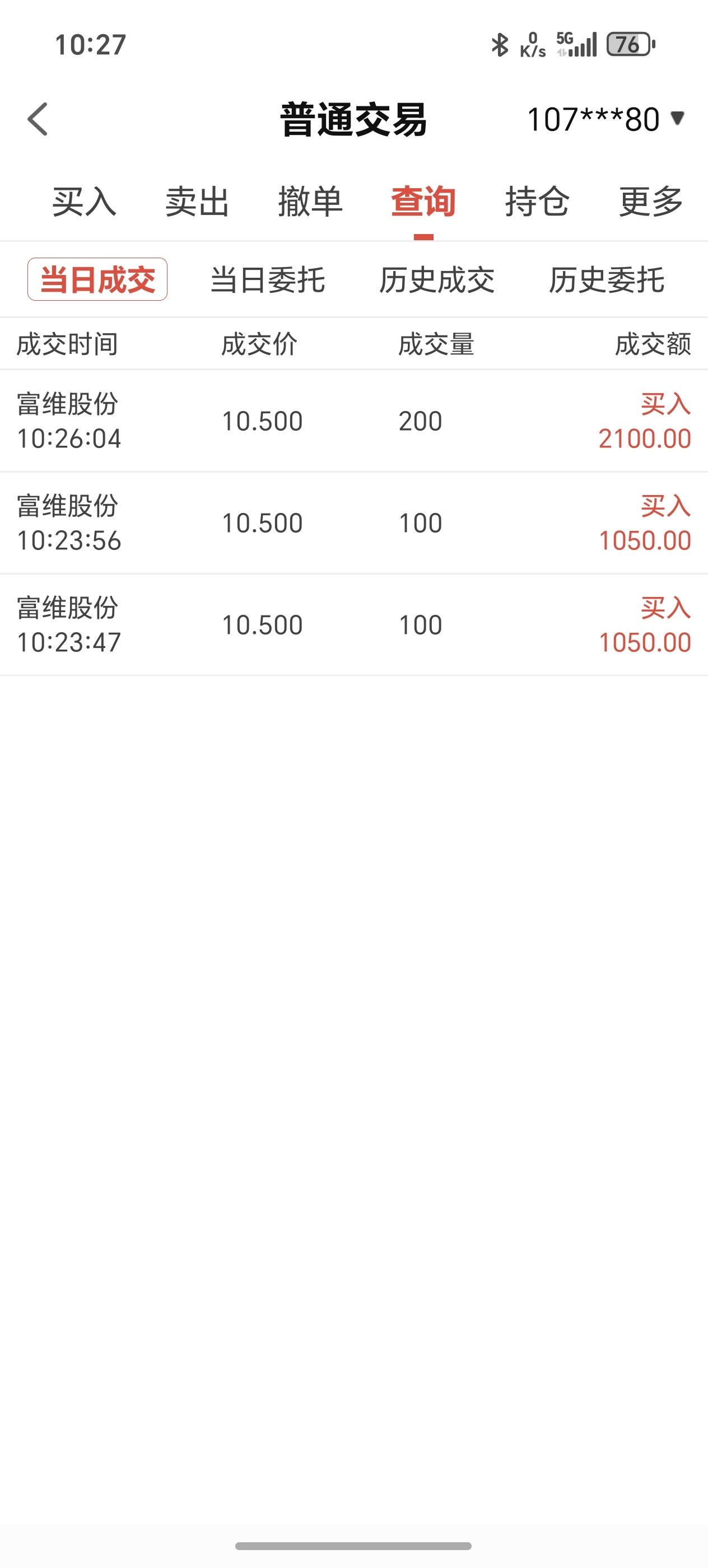The height and width of the screenshot is (1568, 708).
Task: Open the 富维股份 trade at 10:23:56
Action: click(x=353, y=523)
